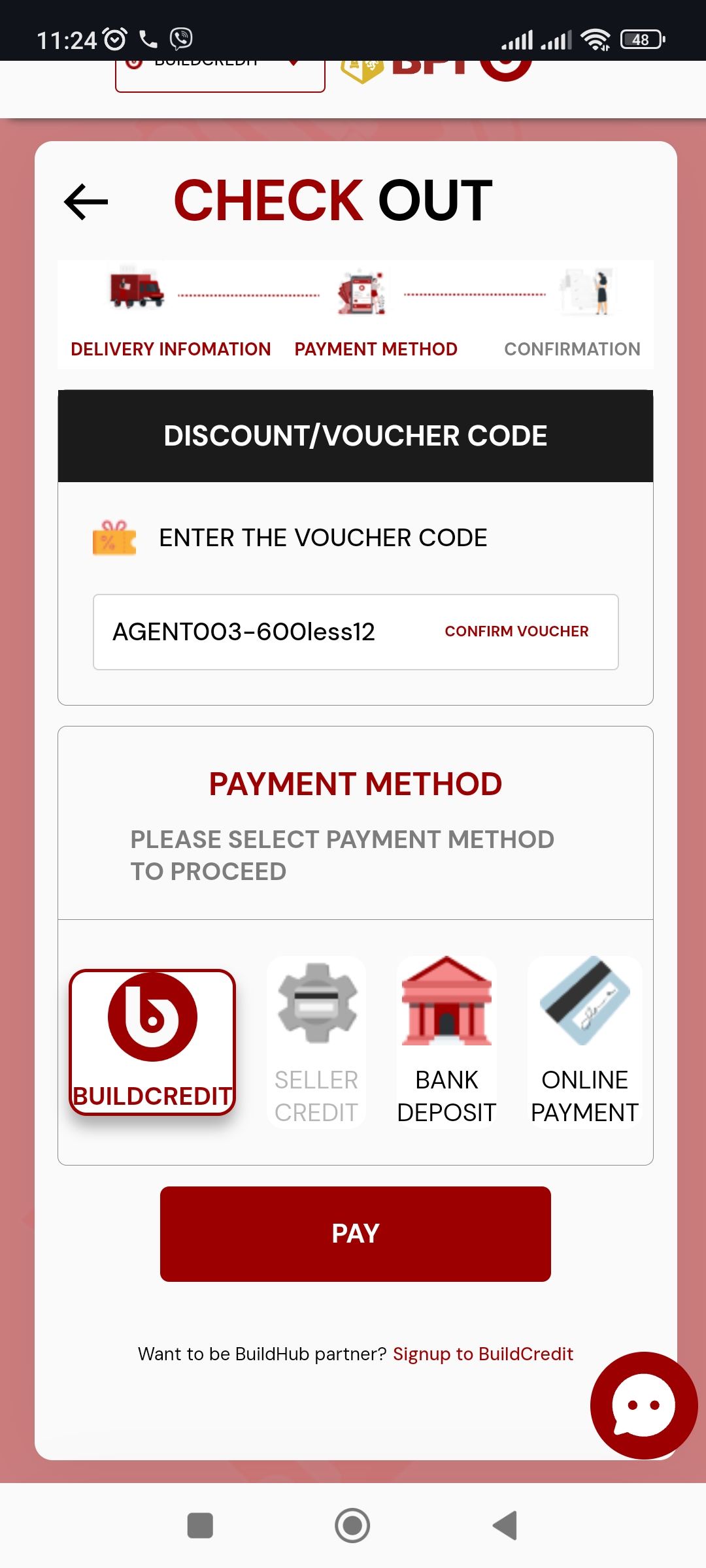Expand the BuildCredit dropdown at top
Screen dimensions: 706x1568
coord(220,73)
